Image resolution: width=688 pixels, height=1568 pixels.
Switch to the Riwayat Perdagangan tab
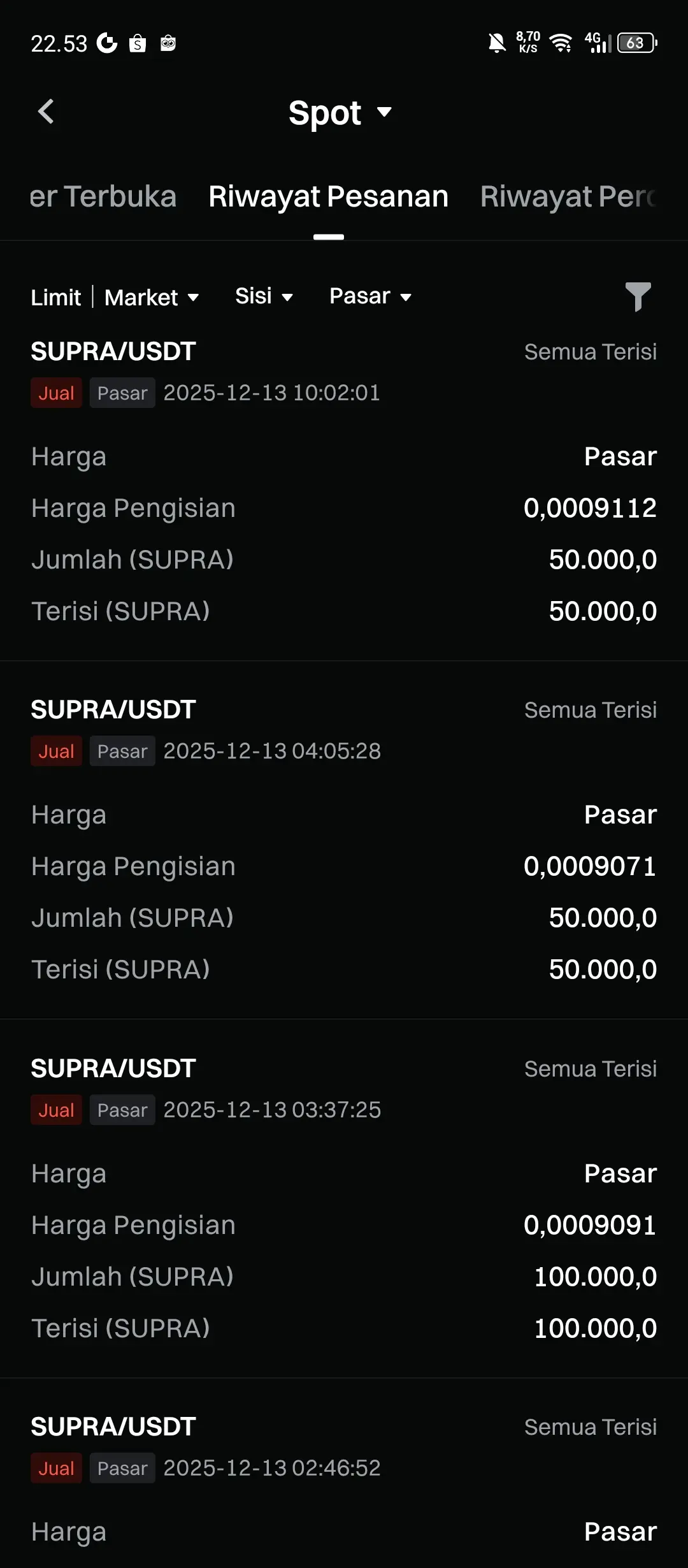pyautogui.click(x=567, y=196)
